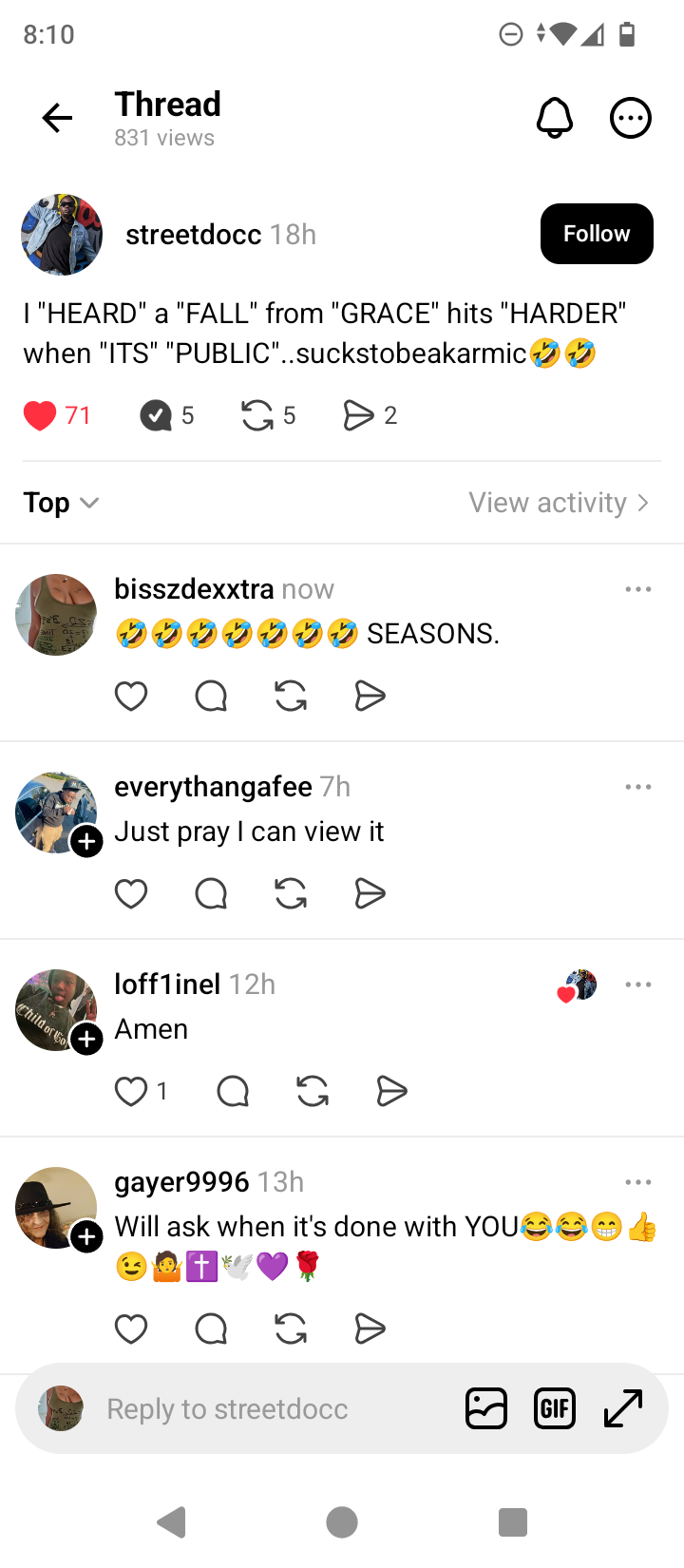Share streetdocc's post

(x=358, y=415)
